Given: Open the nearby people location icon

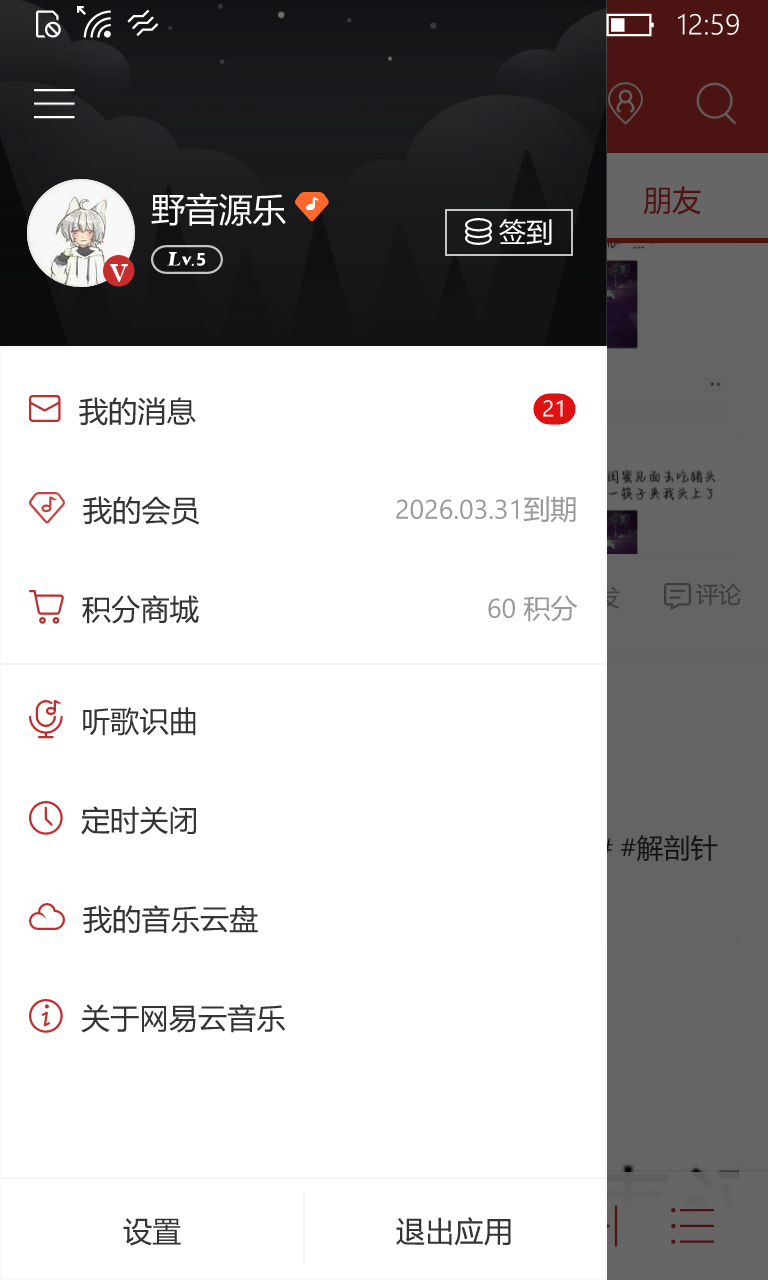Looking at the screenshot, I should tap(626, 103).
